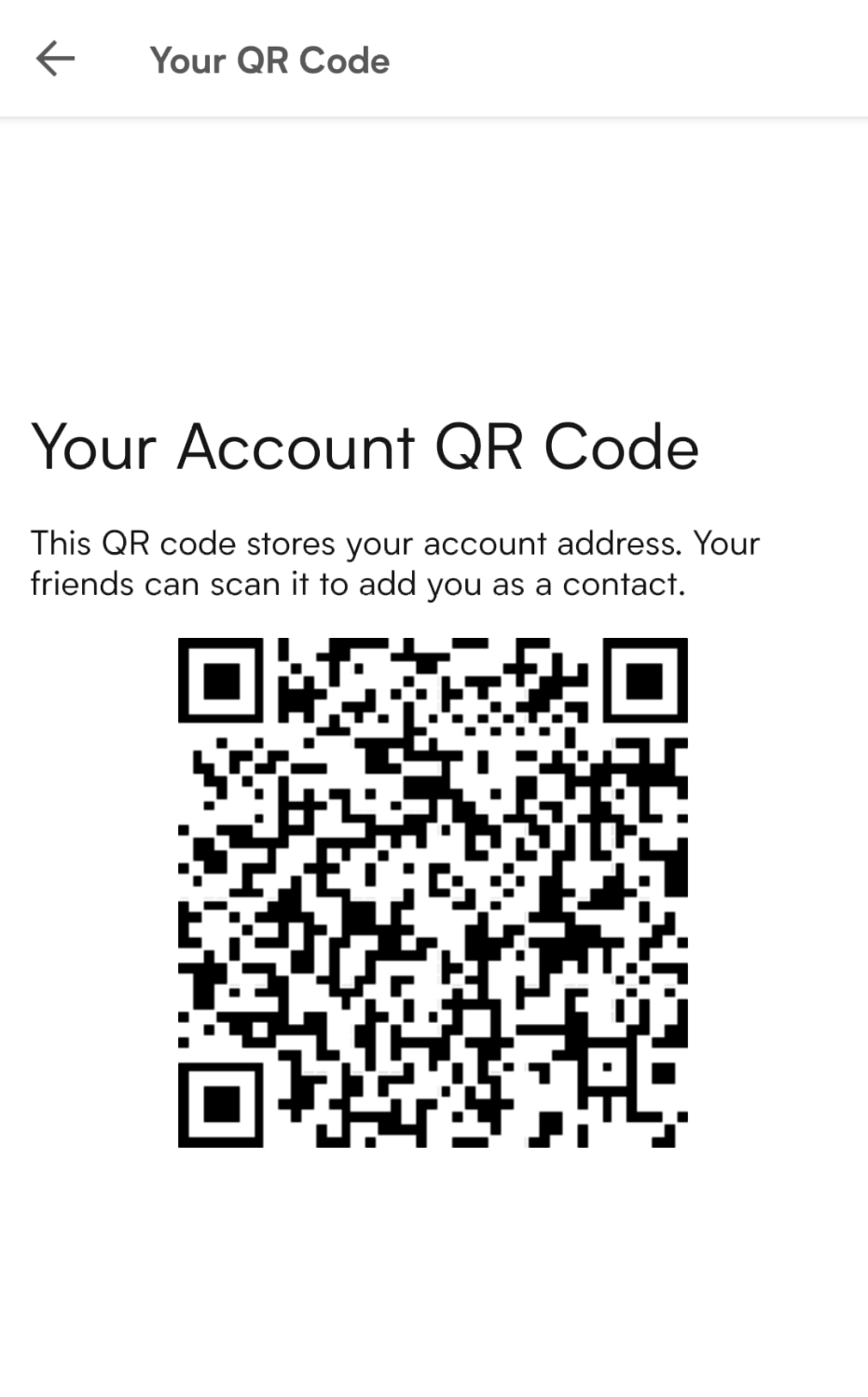Screen dimensions: 868x1397
Task: Click the QR code description paragraph
Action: 394,562
